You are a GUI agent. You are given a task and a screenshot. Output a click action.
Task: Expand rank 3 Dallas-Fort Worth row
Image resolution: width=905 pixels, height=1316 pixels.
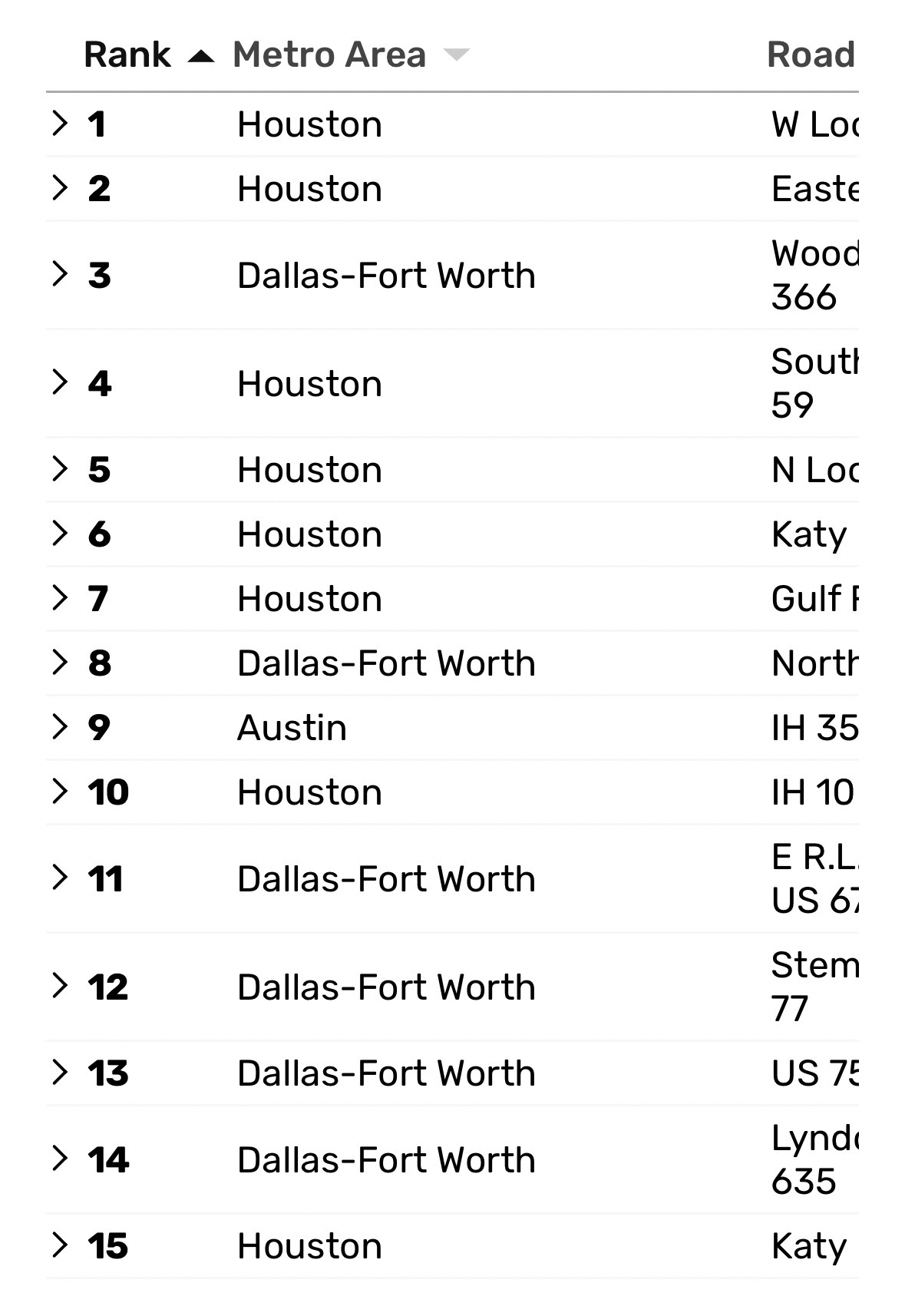pos(60,274)
